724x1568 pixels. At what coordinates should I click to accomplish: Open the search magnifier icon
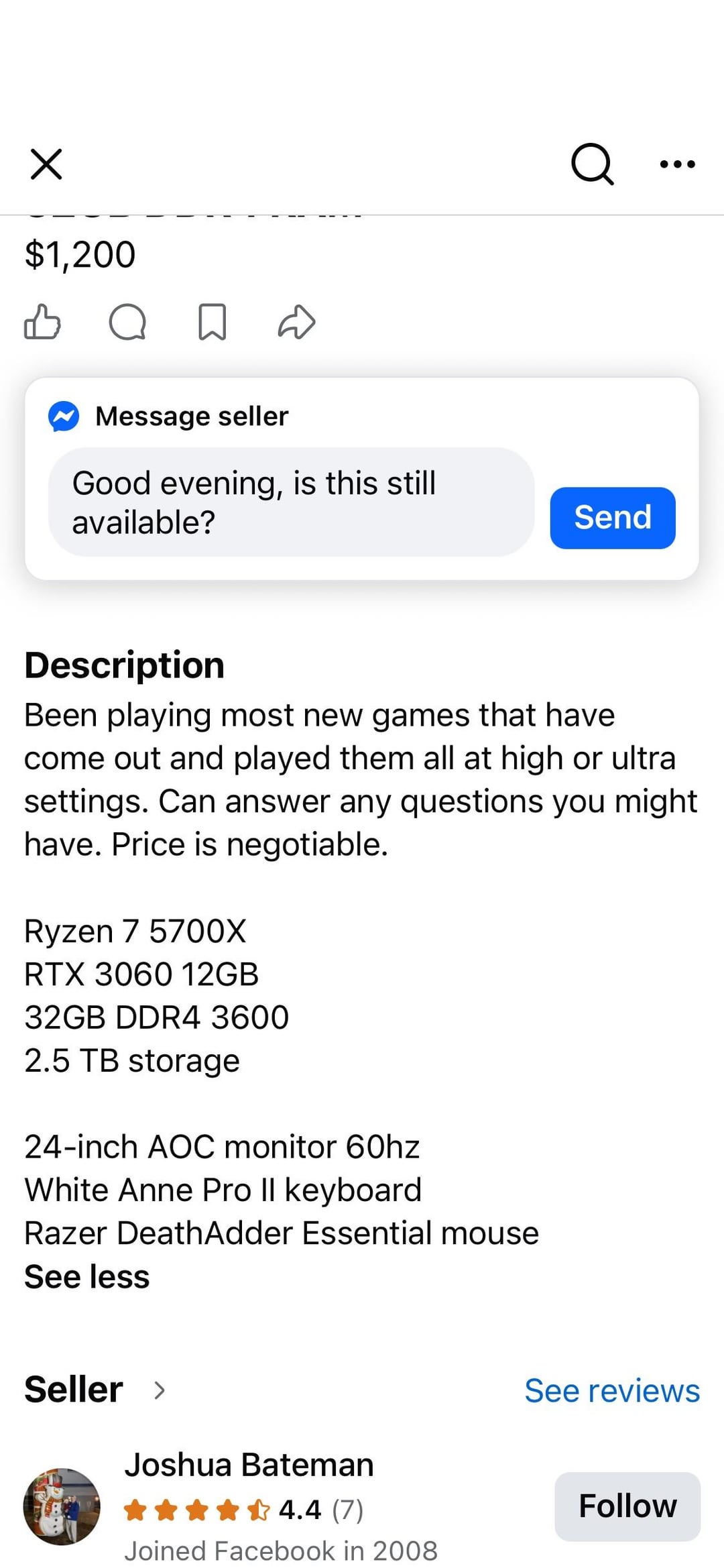coord(592,163)
